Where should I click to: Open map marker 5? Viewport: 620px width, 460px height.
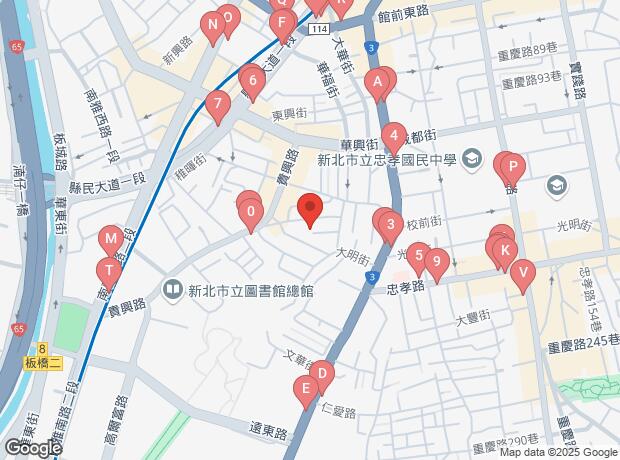[x=419, y=255]
